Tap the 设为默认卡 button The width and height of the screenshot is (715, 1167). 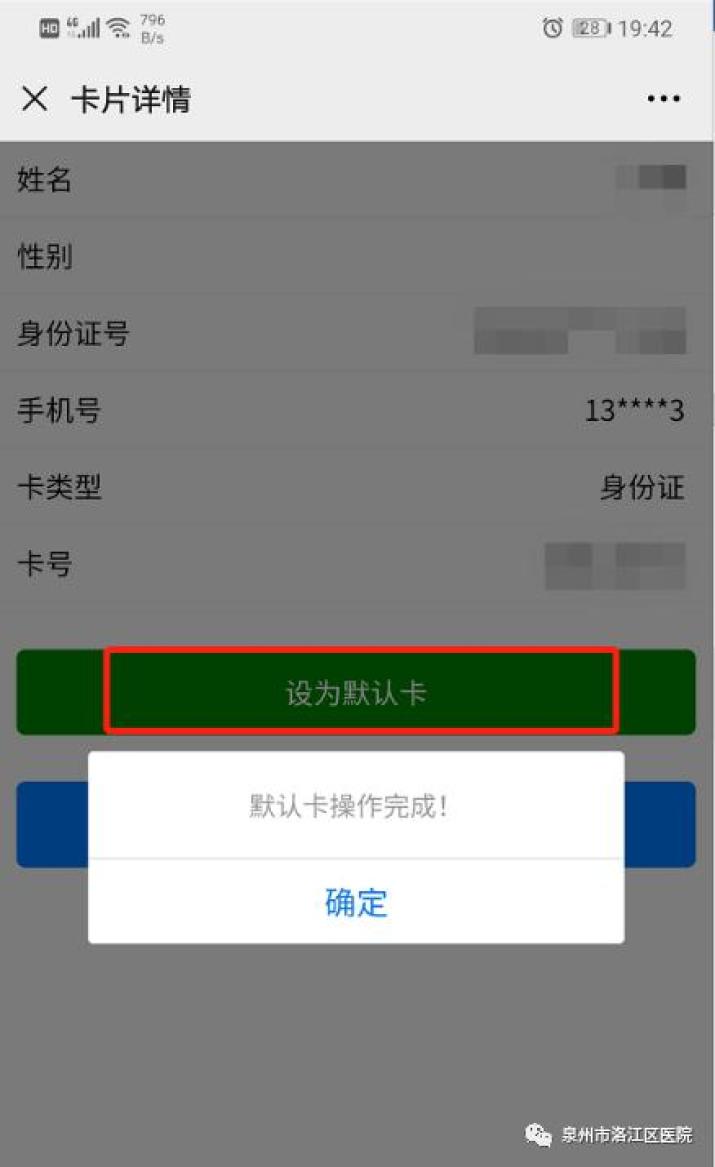click(356, 692)
